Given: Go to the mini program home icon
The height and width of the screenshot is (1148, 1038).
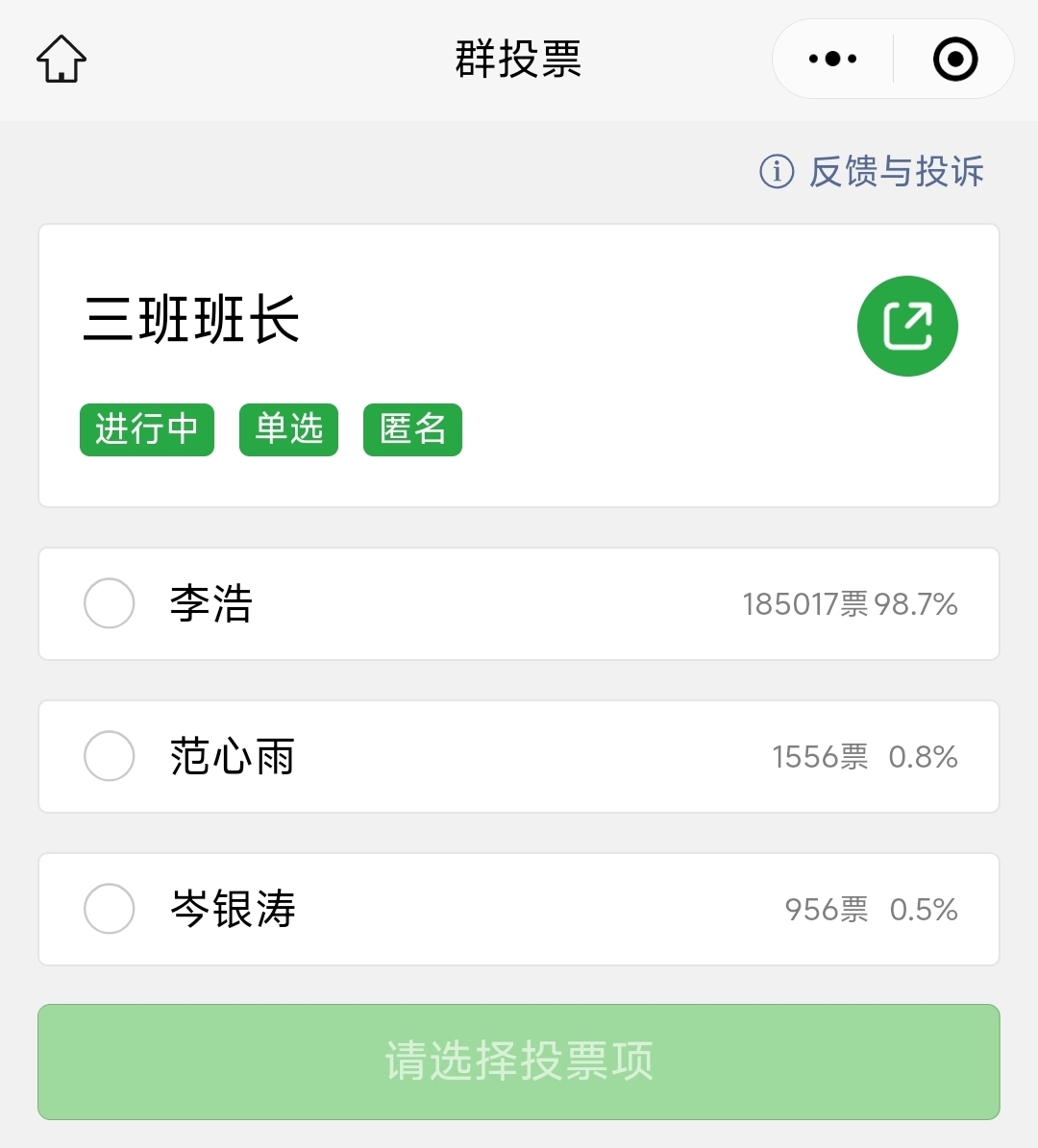Looking at the screenshot, I should click(x=62, y=59).
